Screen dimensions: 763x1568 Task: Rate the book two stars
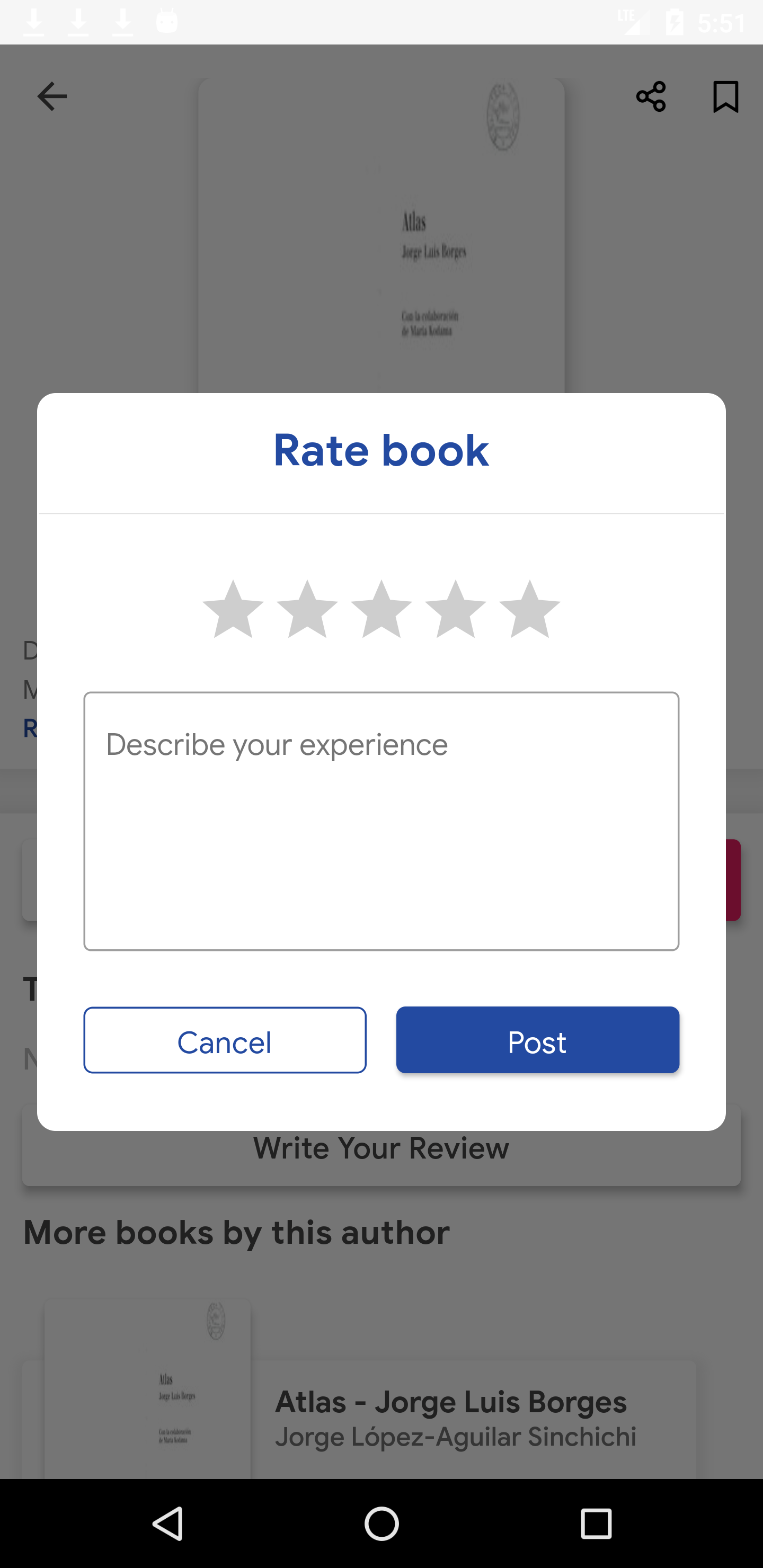(x=307, y=609)
